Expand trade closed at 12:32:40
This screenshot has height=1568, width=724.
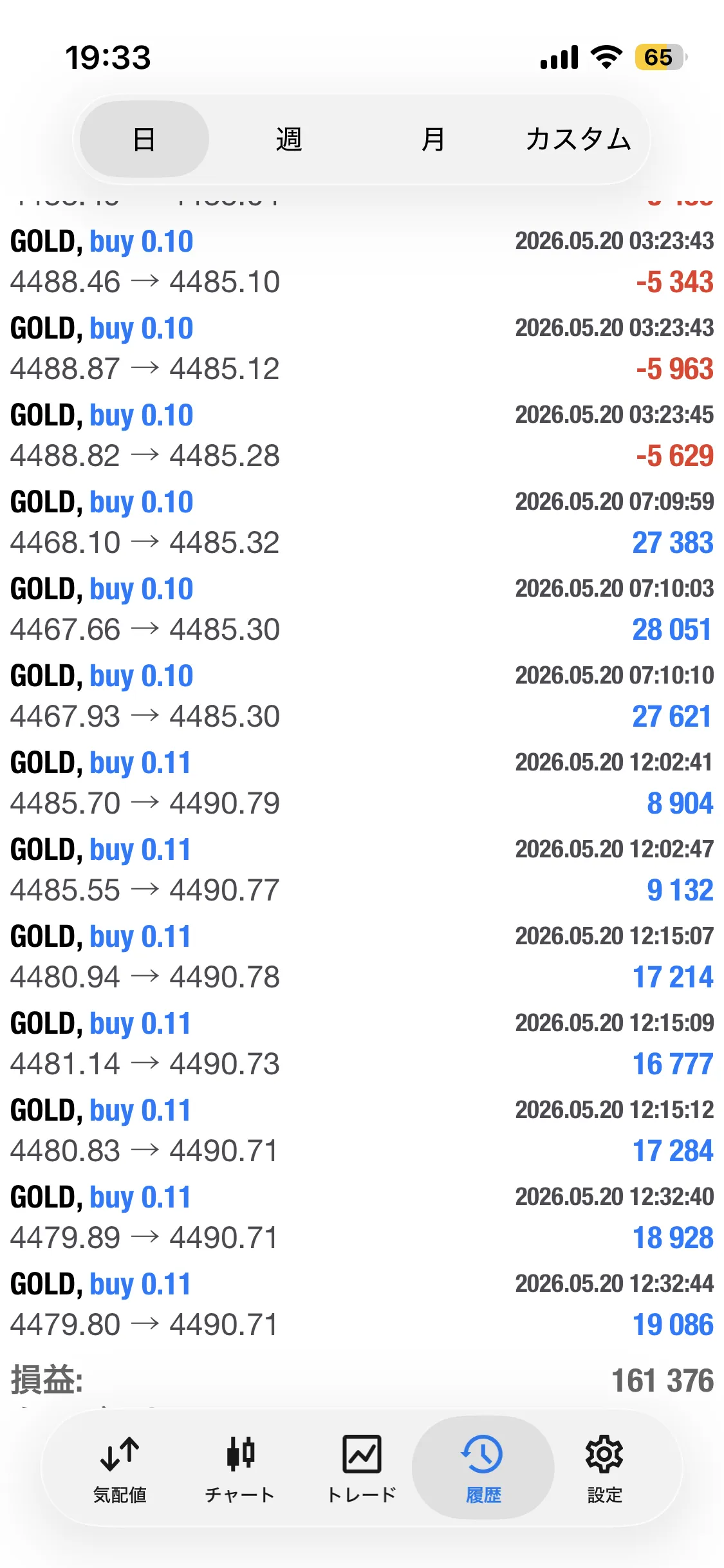coord(362,1218)
